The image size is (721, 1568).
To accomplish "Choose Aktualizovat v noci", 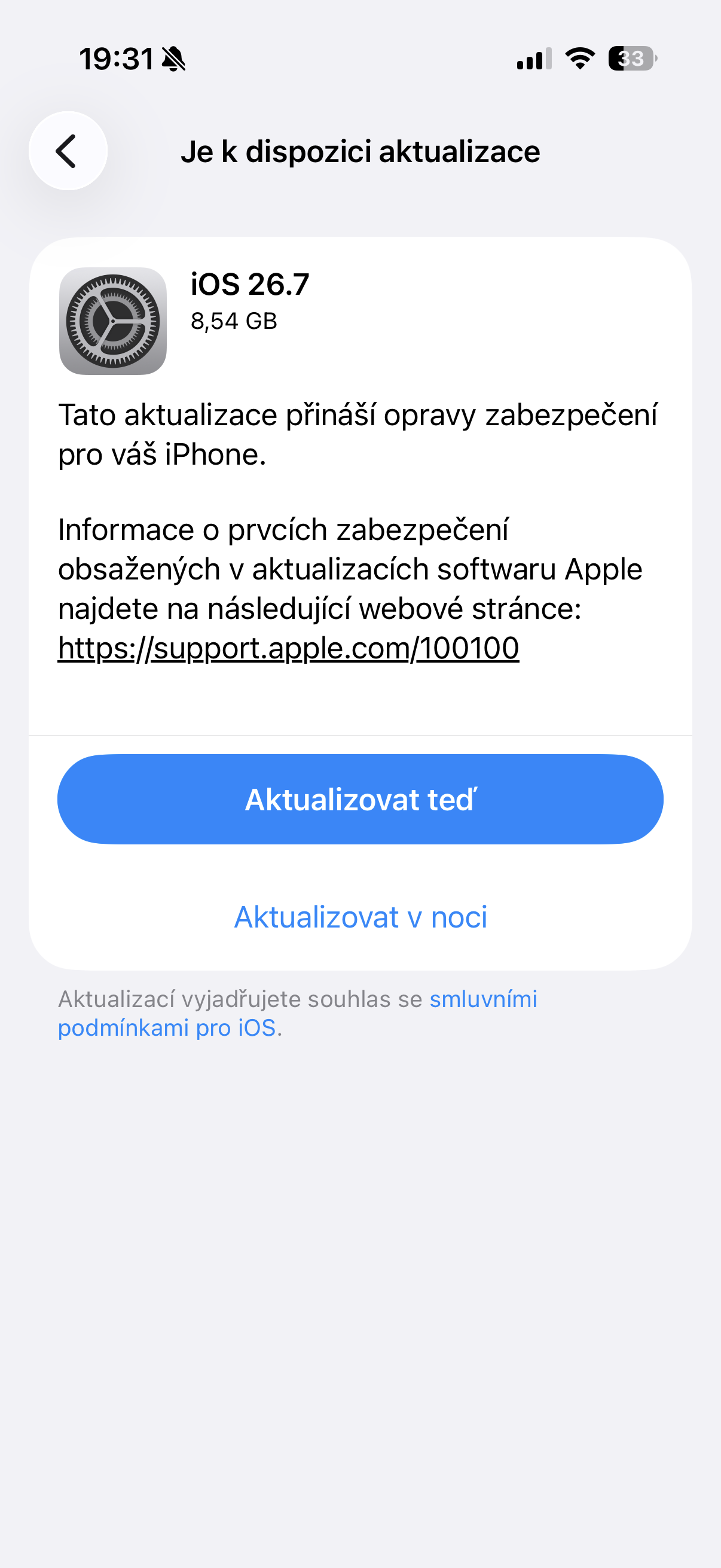I will [x=361, y=917].
